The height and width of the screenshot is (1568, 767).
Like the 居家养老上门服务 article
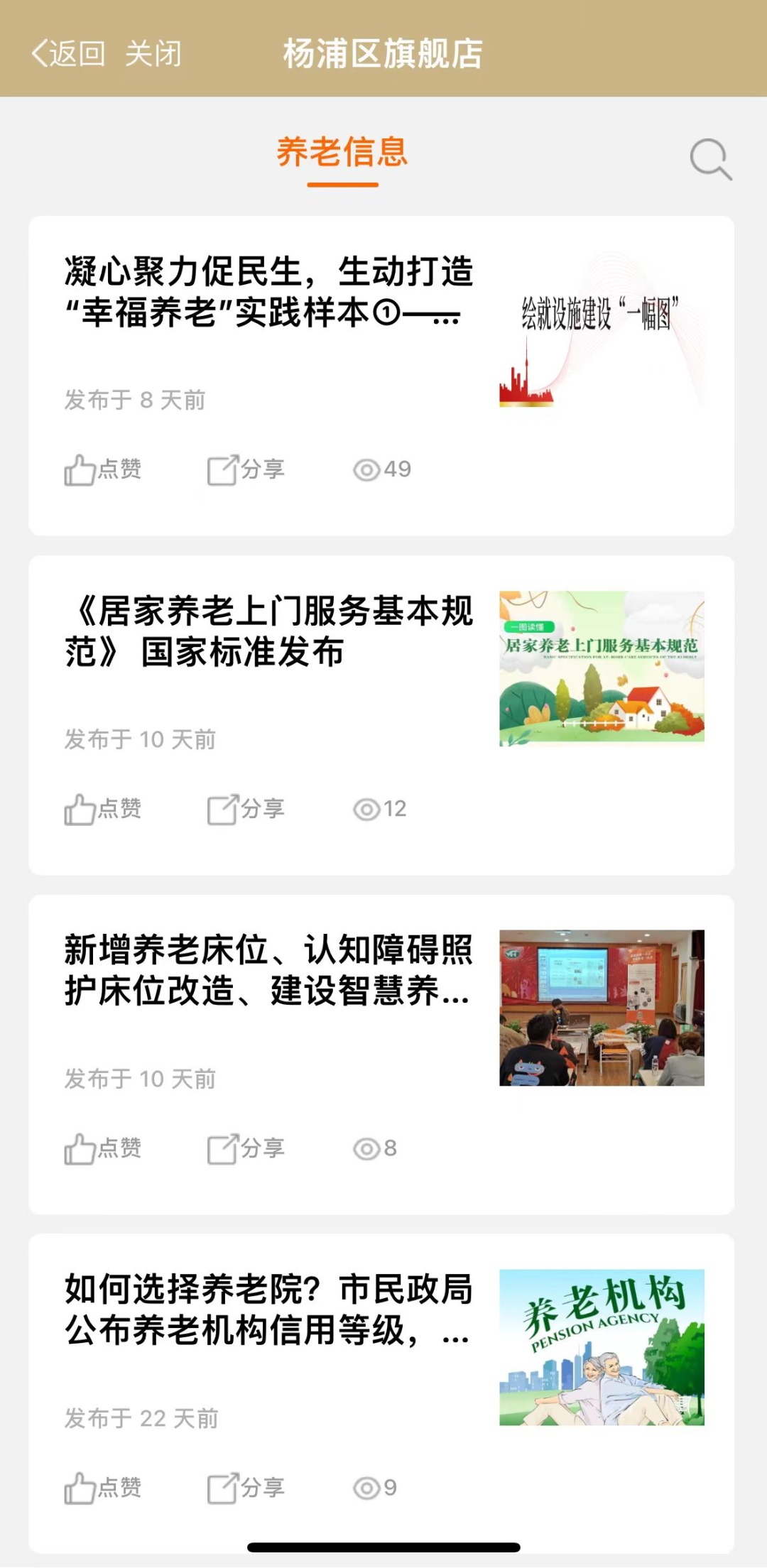[103, 809]
